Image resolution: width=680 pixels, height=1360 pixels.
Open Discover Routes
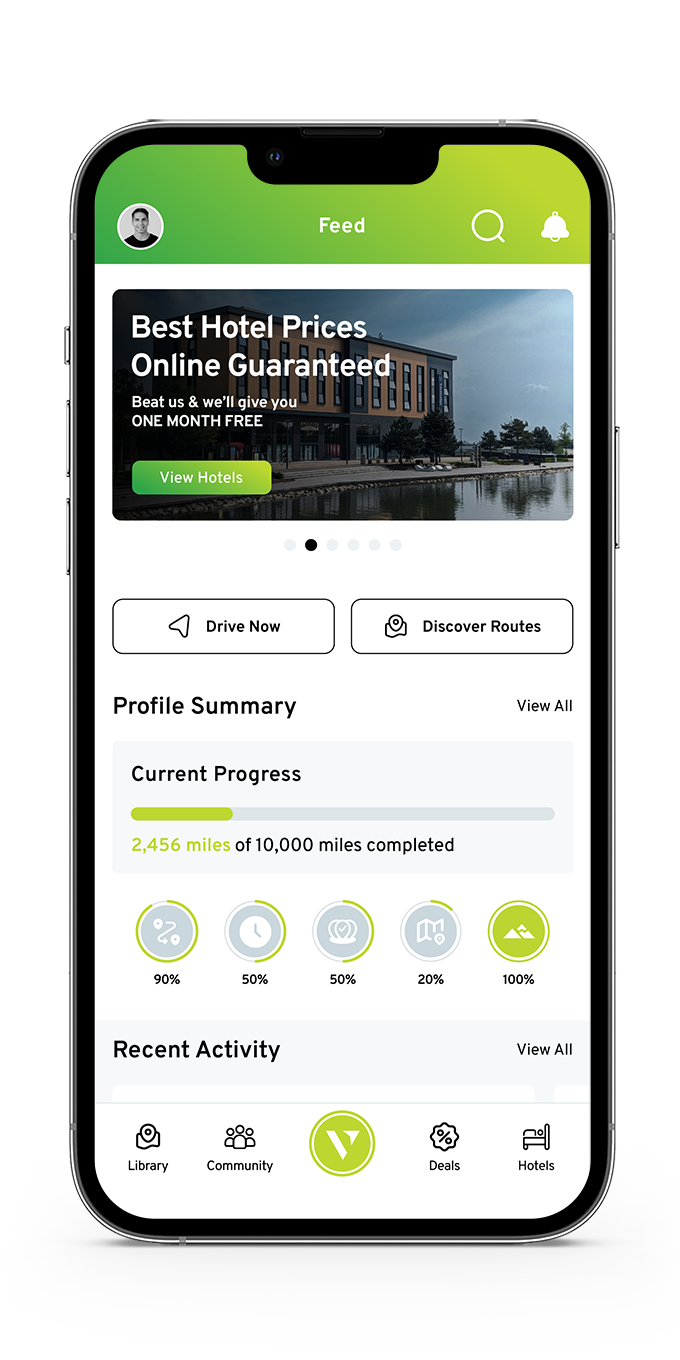462,626
